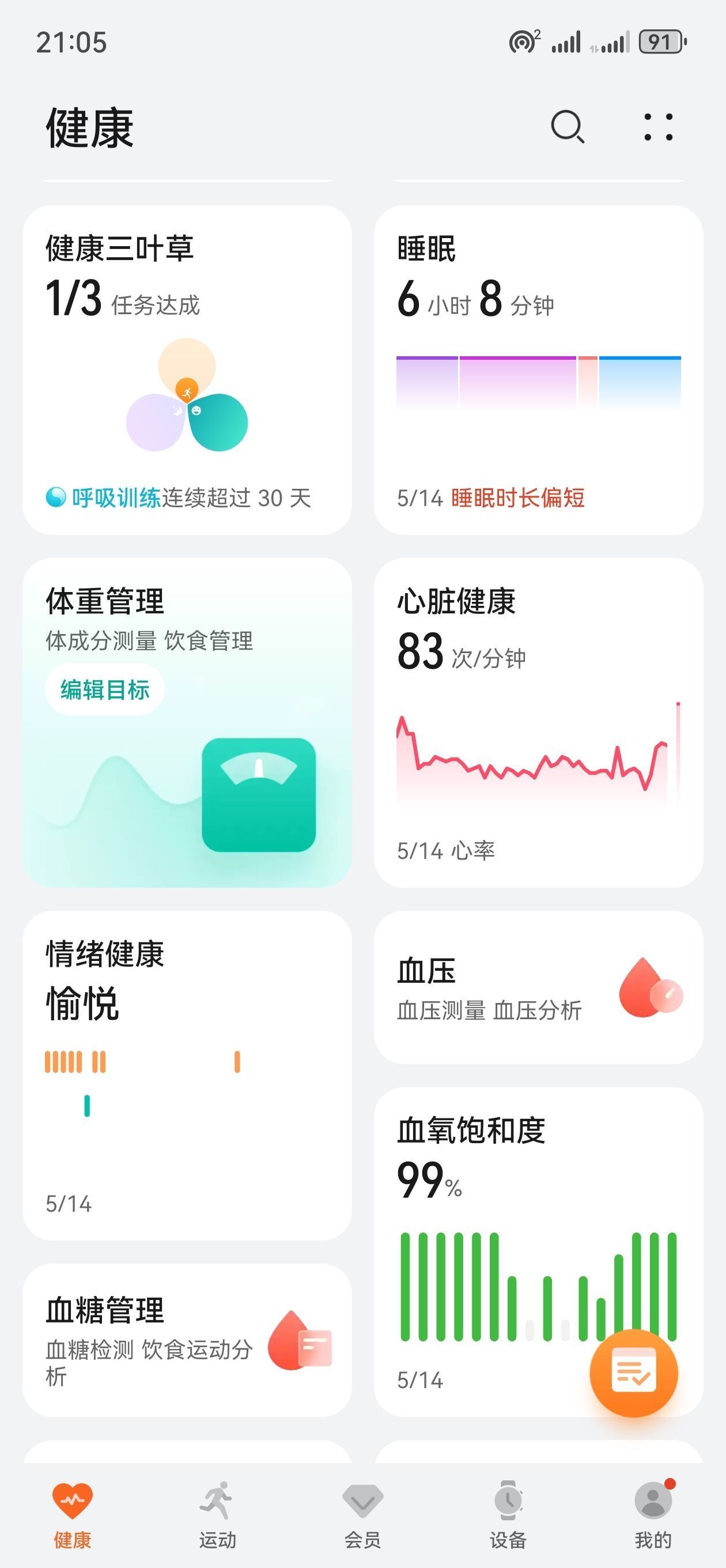The width and height of the screenshot is (726, 1568).
Task: Open the 健康三叶草 card
Action: point(187,370)
